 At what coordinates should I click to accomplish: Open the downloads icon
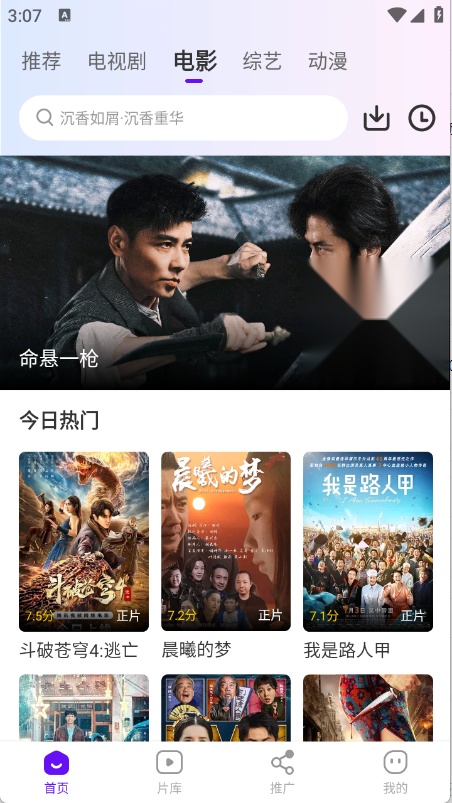376,118
